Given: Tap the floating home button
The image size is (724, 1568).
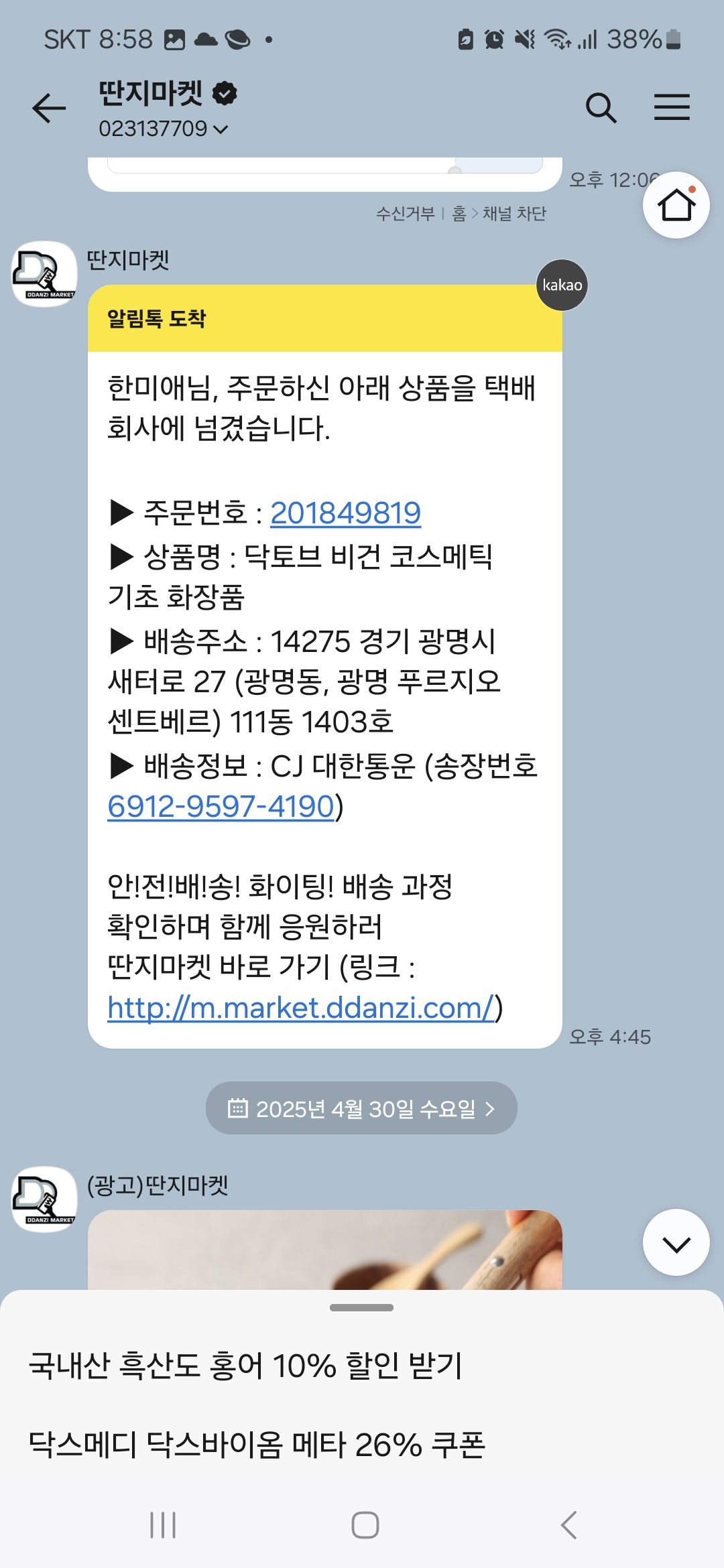Looking at the screenshot, I should tap(676, 205).
